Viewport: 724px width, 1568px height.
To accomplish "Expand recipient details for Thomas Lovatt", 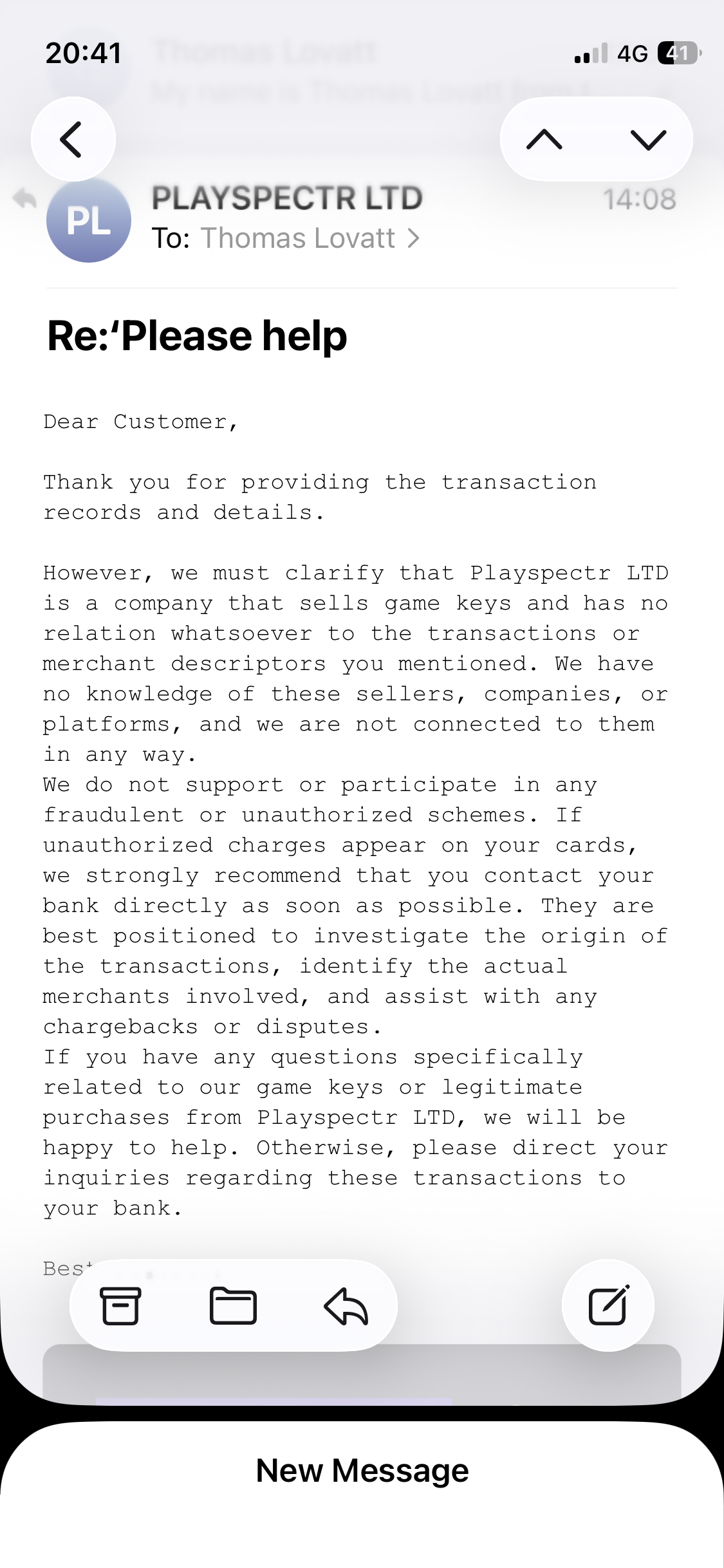I will (310, 238).
